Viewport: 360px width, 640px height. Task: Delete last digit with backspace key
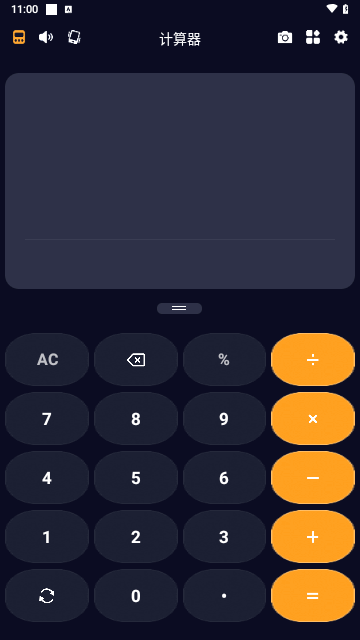tap(136, 360)
